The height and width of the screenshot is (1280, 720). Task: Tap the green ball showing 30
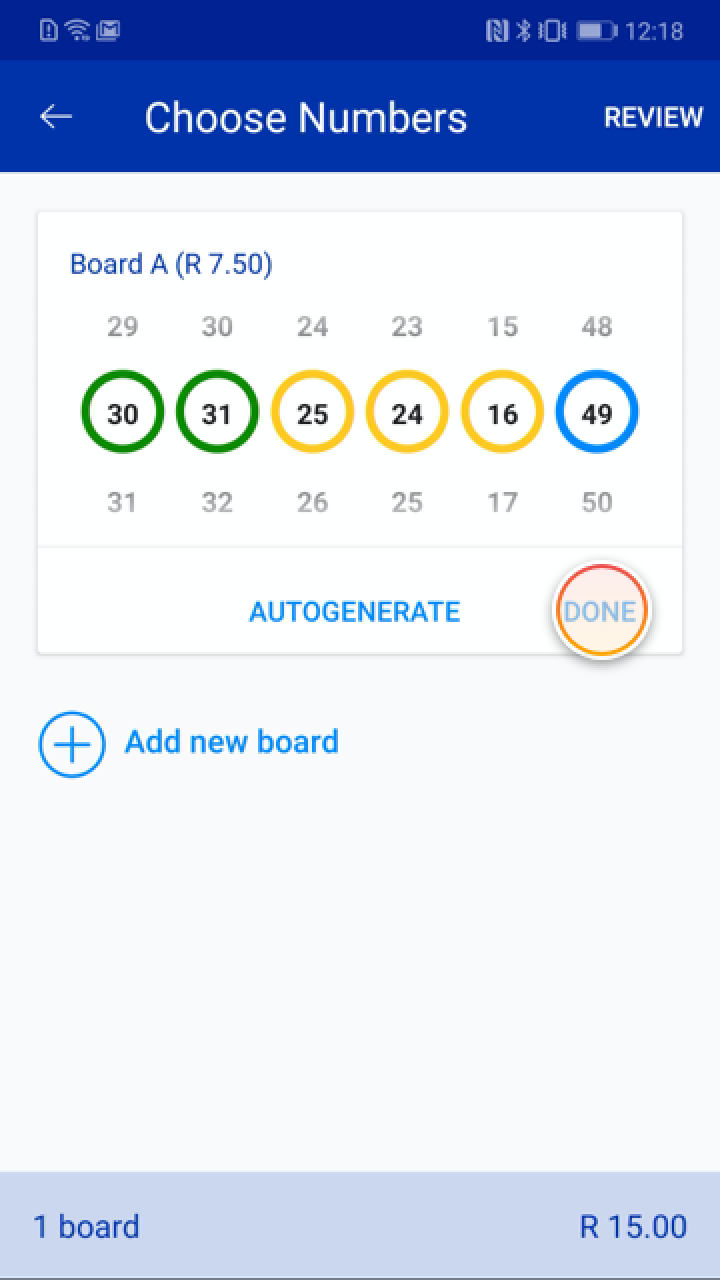pyautogui.click(x=122, y=413)
